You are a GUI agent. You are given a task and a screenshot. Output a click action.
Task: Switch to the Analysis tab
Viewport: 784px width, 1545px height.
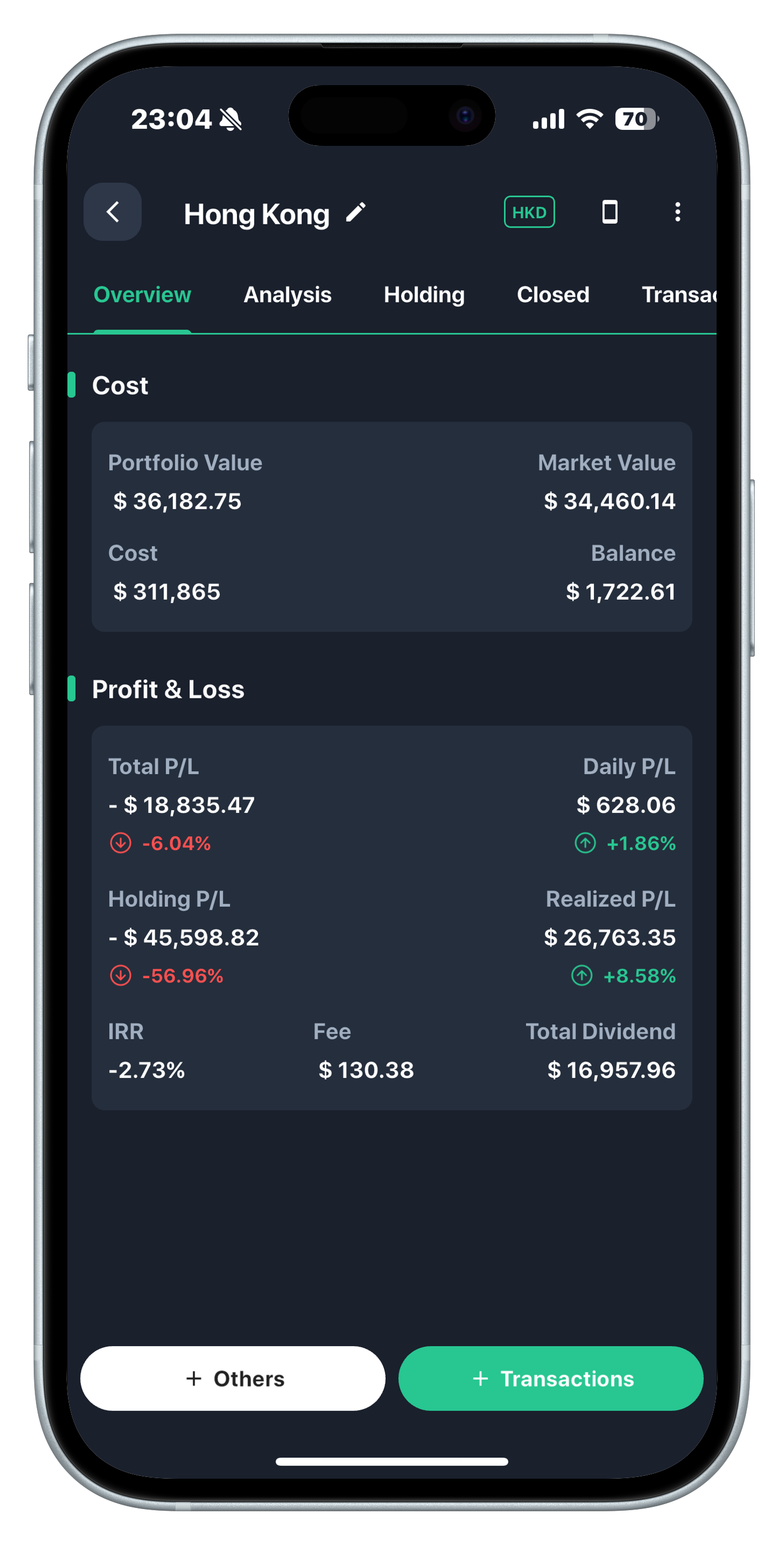tap(287, 295)
